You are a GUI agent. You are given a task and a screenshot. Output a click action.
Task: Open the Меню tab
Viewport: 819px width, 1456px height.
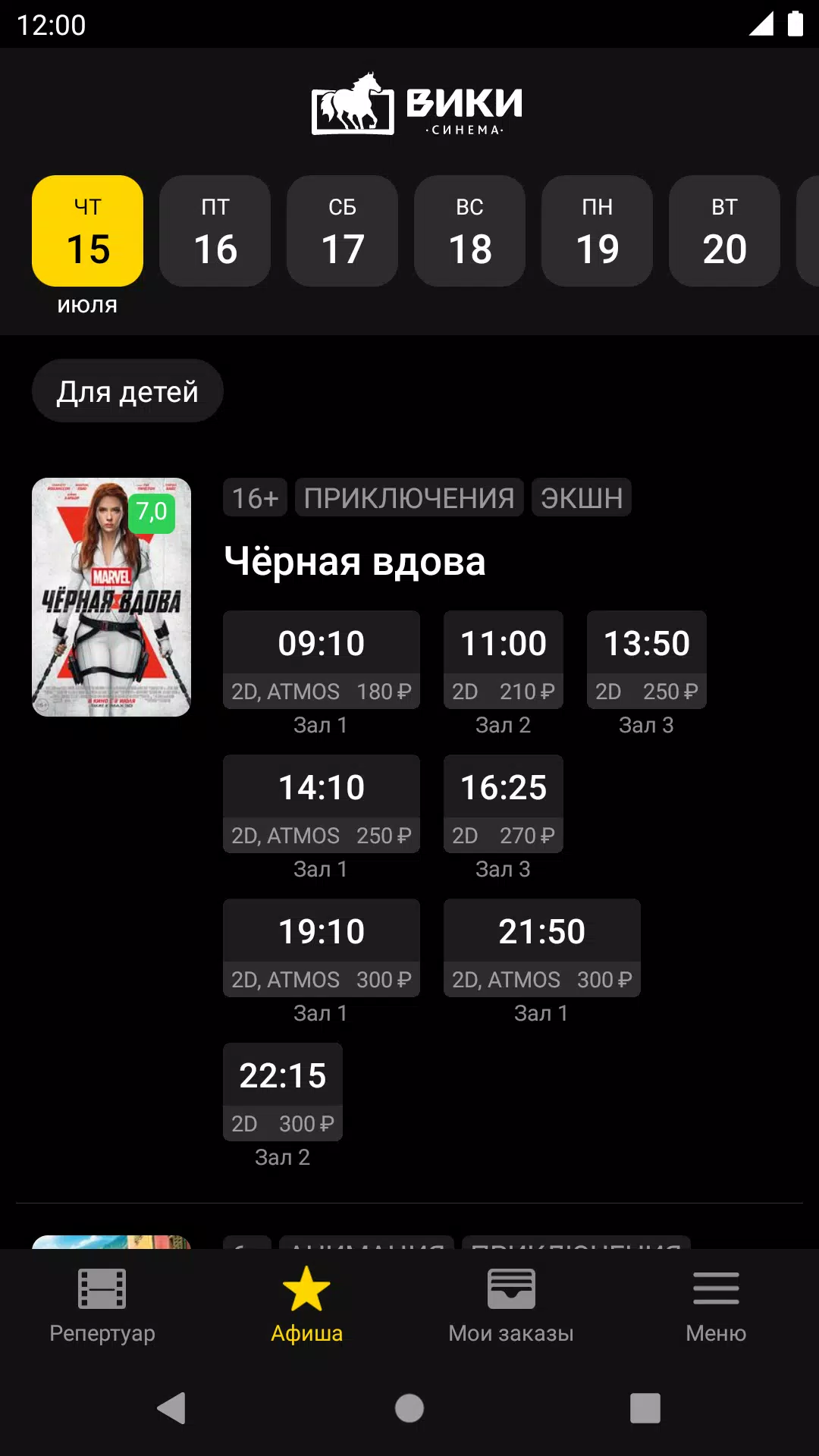(716, 1306)
